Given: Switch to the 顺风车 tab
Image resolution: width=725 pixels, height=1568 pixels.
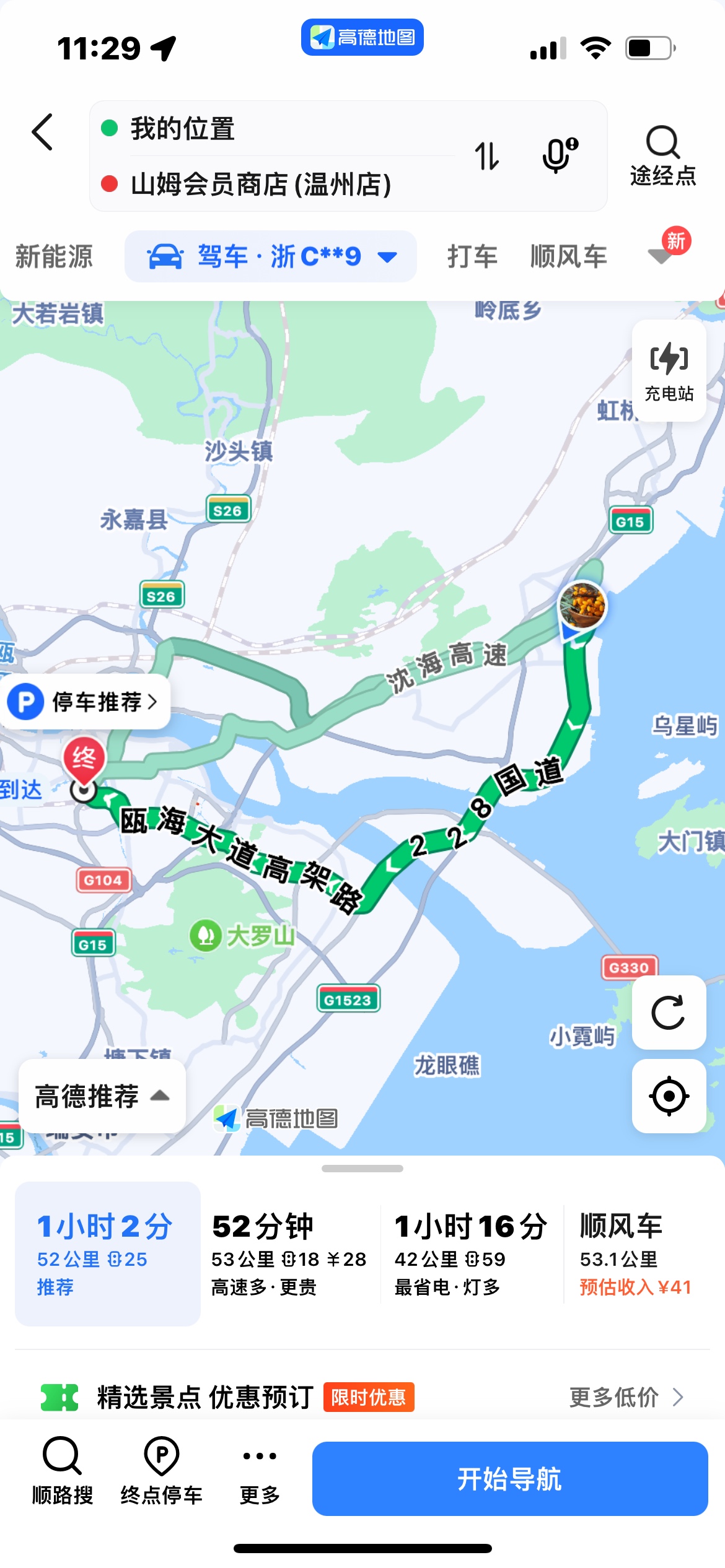Looking at the screenshot, I should click(568, 256).
